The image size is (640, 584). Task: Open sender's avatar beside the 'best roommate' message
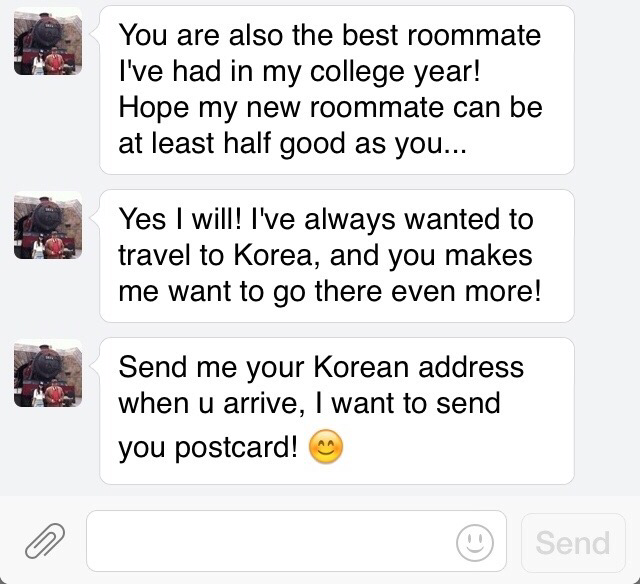click(x=48, y=44)
